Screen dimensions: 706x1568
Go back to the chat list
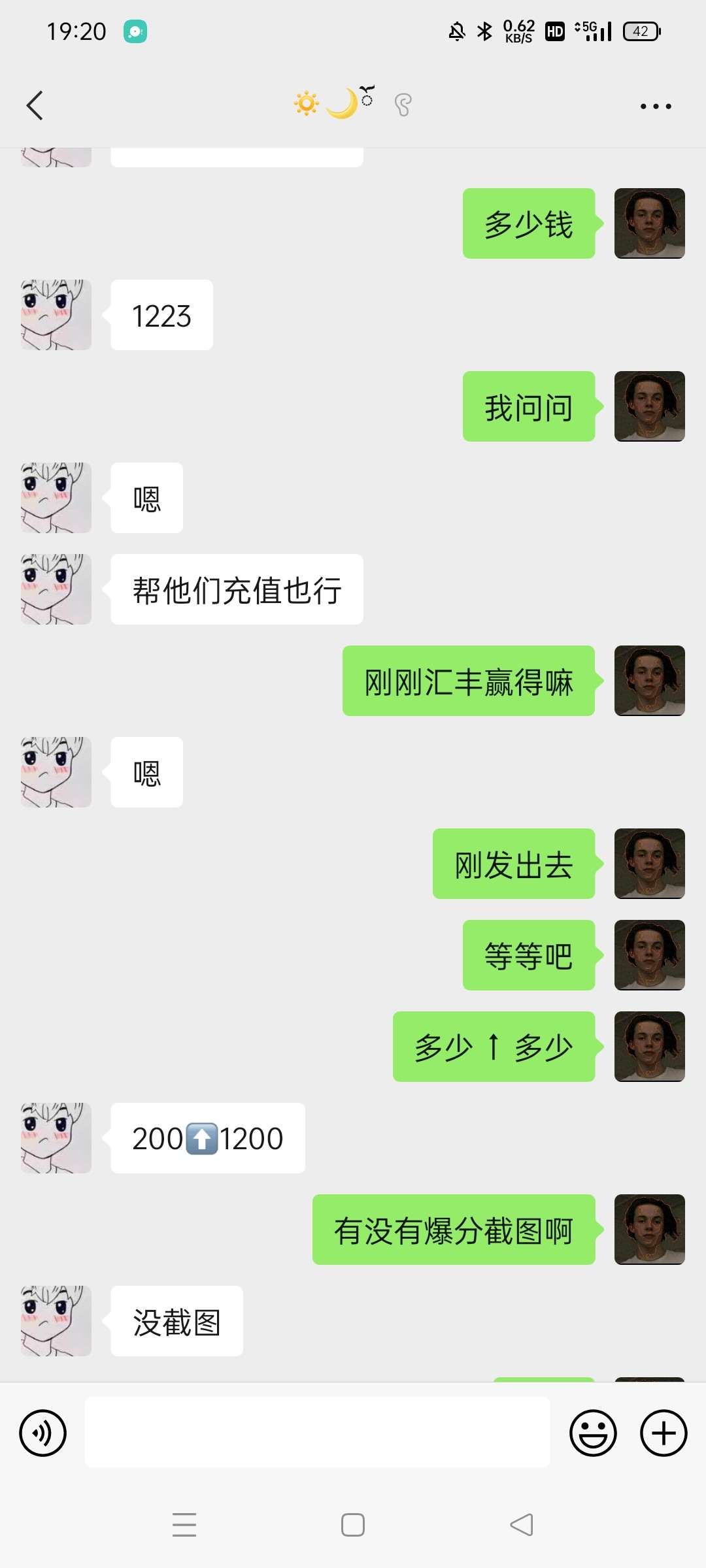click(x=35, y=105)
